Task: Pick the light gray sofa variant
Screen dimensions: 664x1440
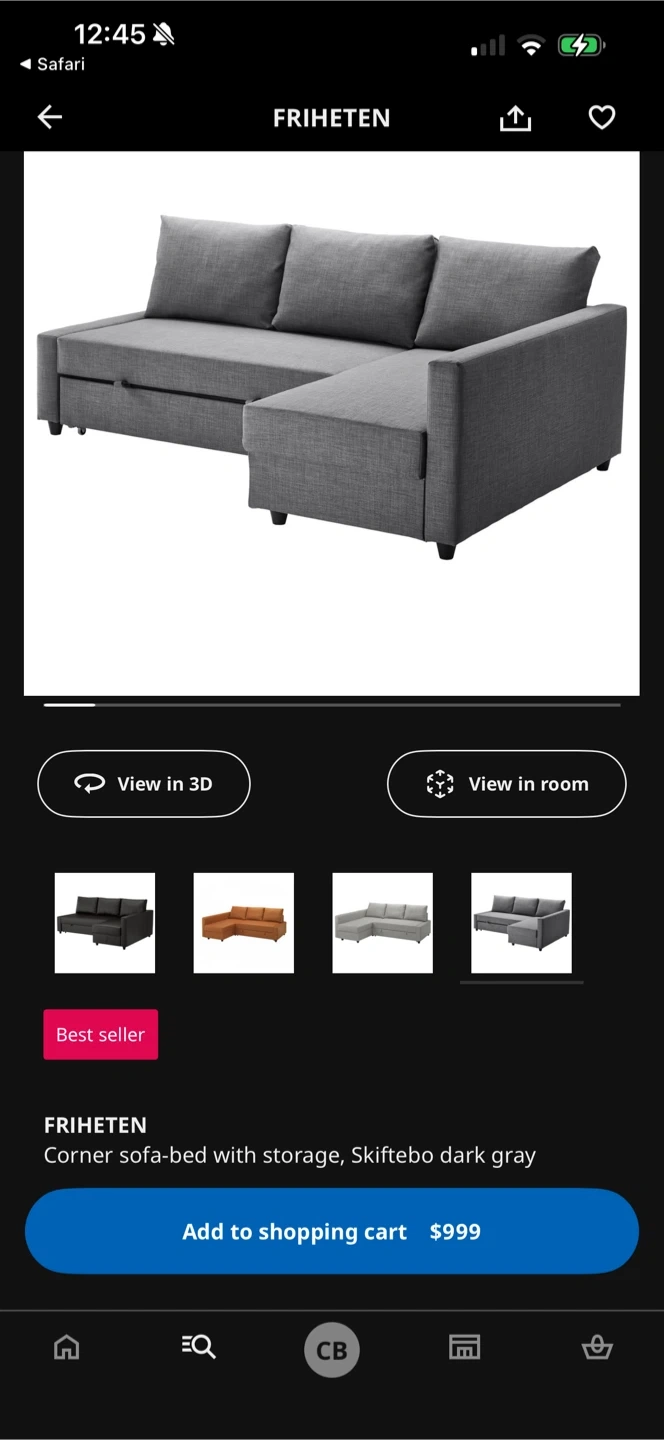Action: (x=383, y=923)
